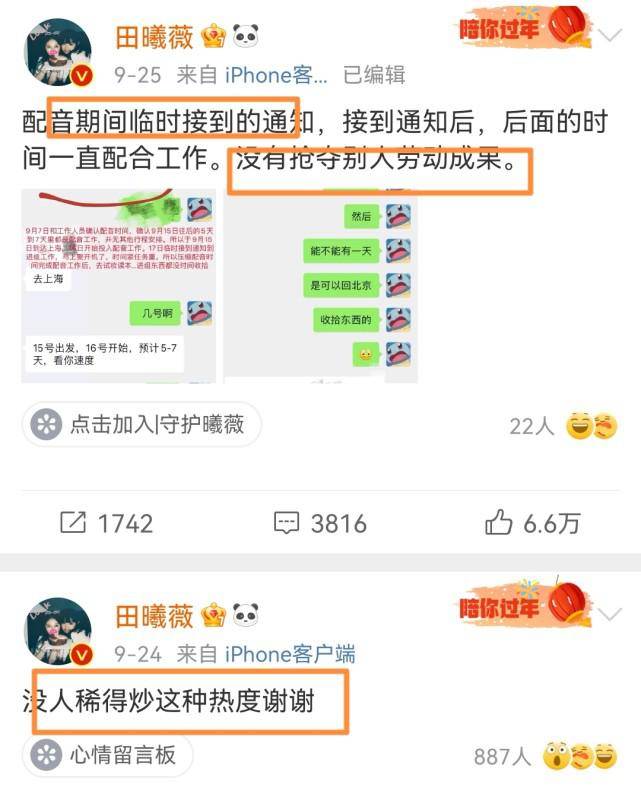
Task: Open the left chat screenshot image
Action: 119,286
